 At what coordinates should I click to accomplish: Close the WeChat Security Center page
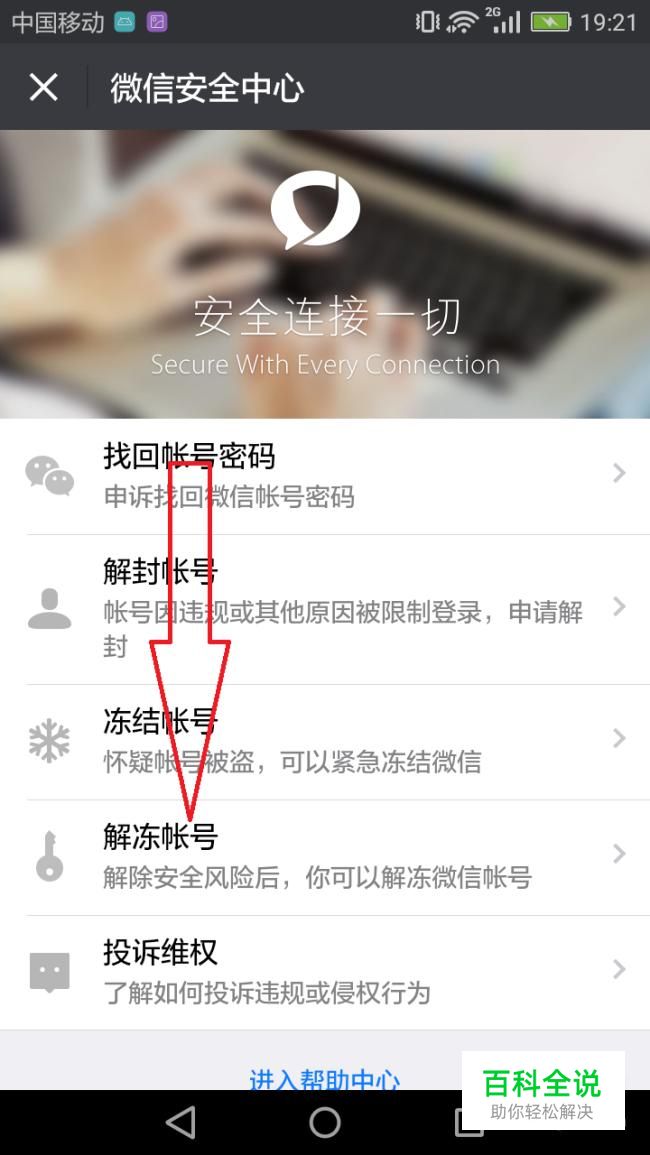tap(43, 87)
